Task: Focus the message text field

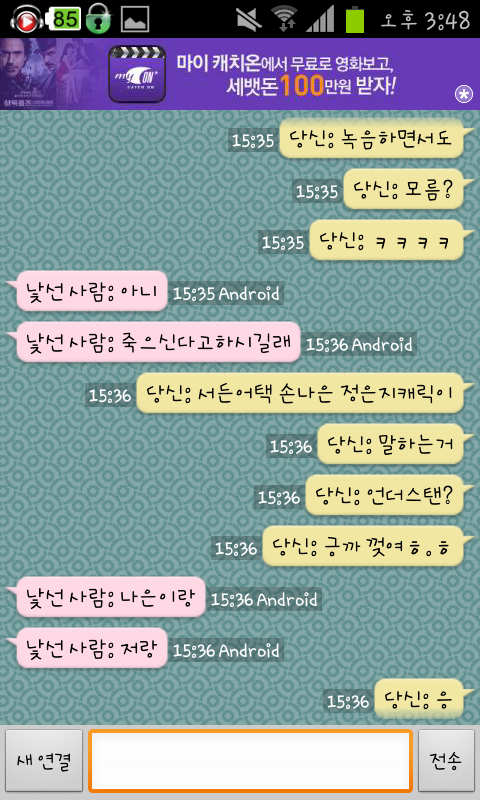Action: tap(250, 761)
